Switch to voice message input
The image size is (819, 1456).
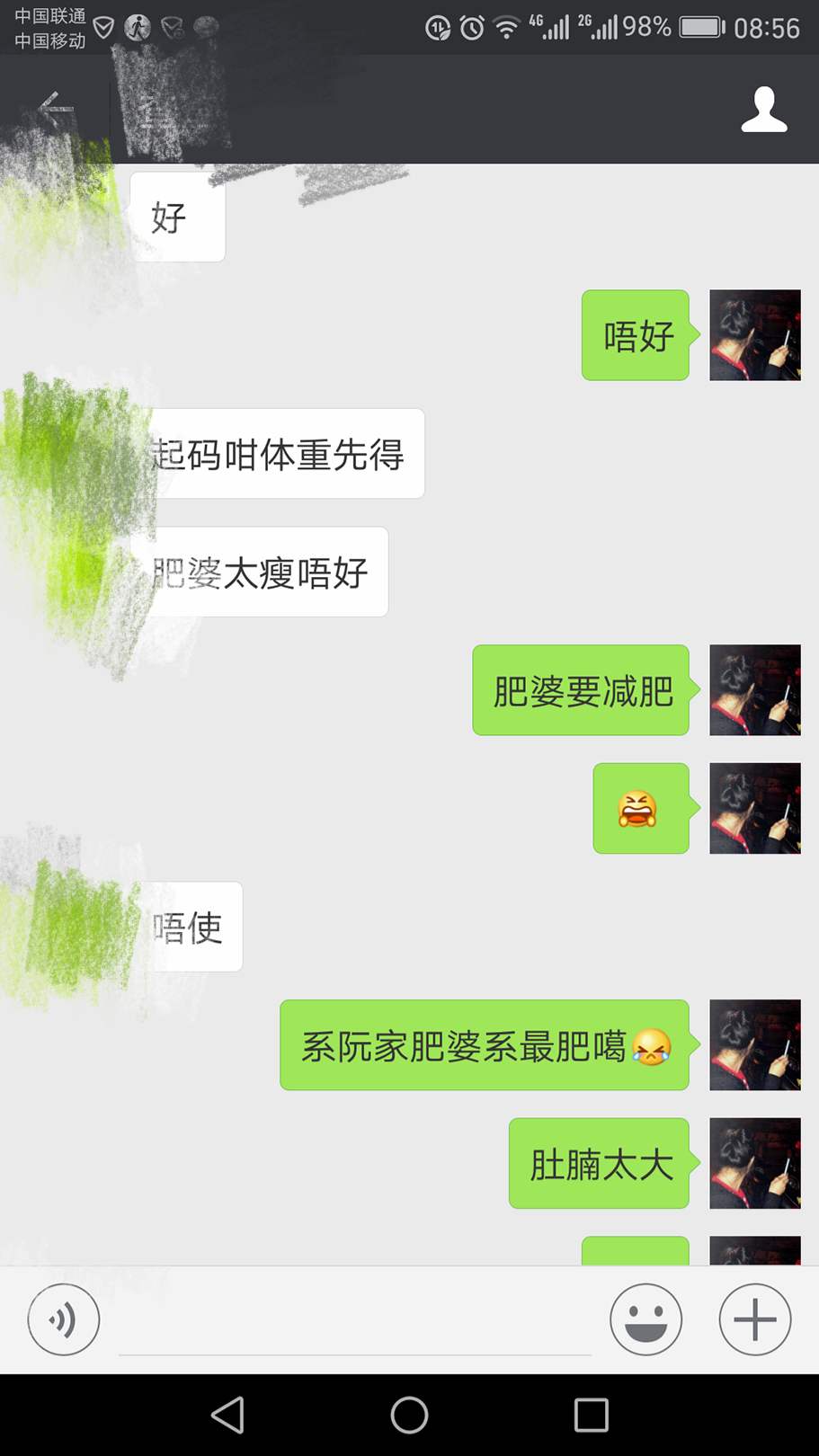pyautogui.click(x=63, y=1319)
